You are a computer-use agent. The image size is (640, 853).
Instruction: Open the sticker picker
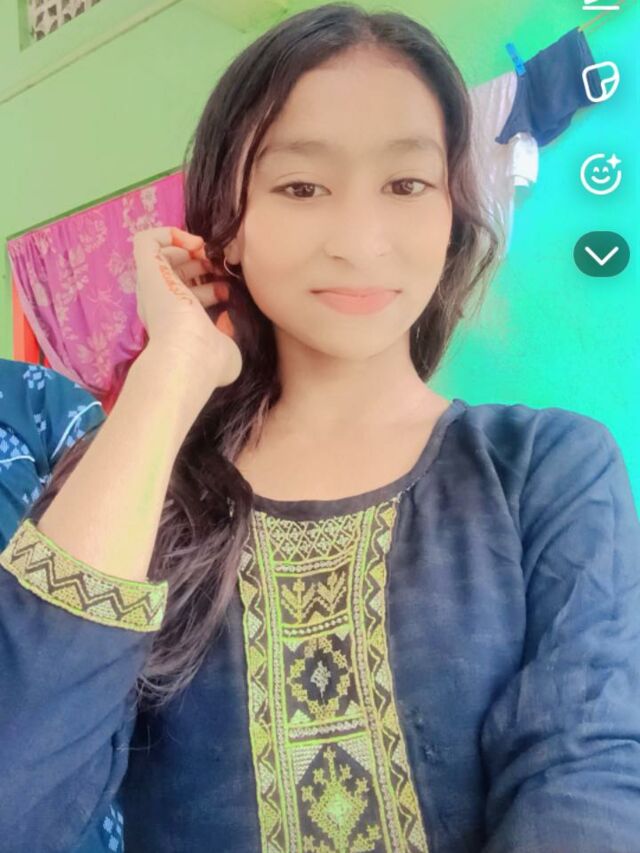coord(601,83)
